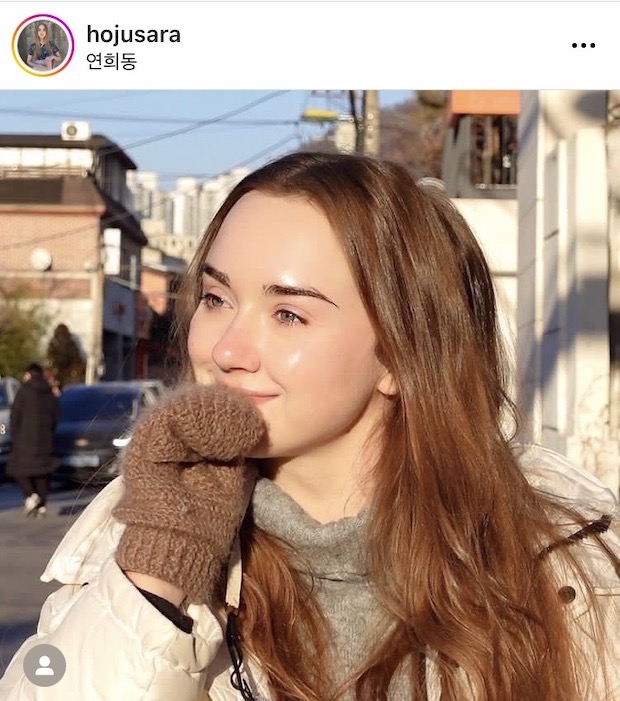Open the post's three-dot overflow menu

pyautogui.click(x=583, y=45)
